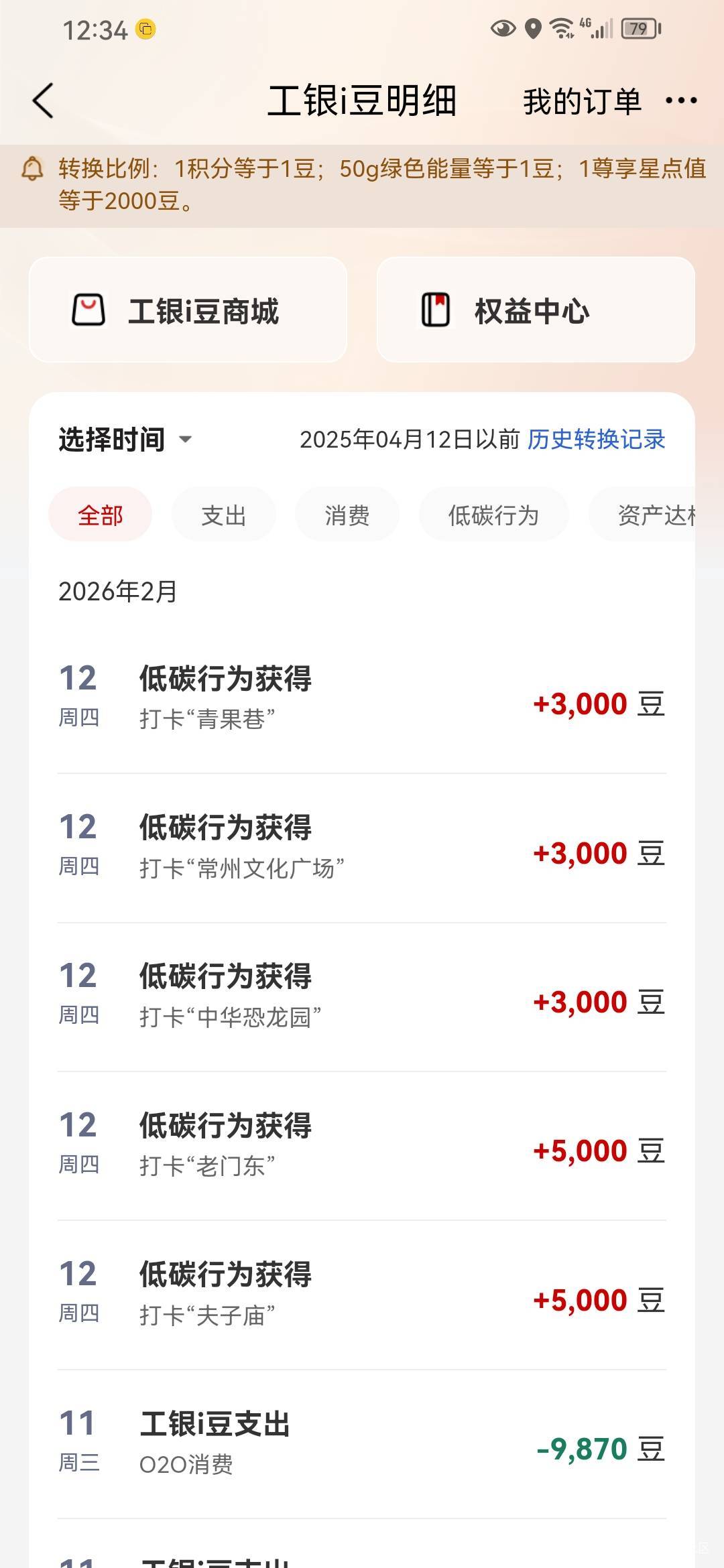Screen dimensions: 724x1568
Task: Expand the 选择时间 dropdown
Action: coord(125,440)
